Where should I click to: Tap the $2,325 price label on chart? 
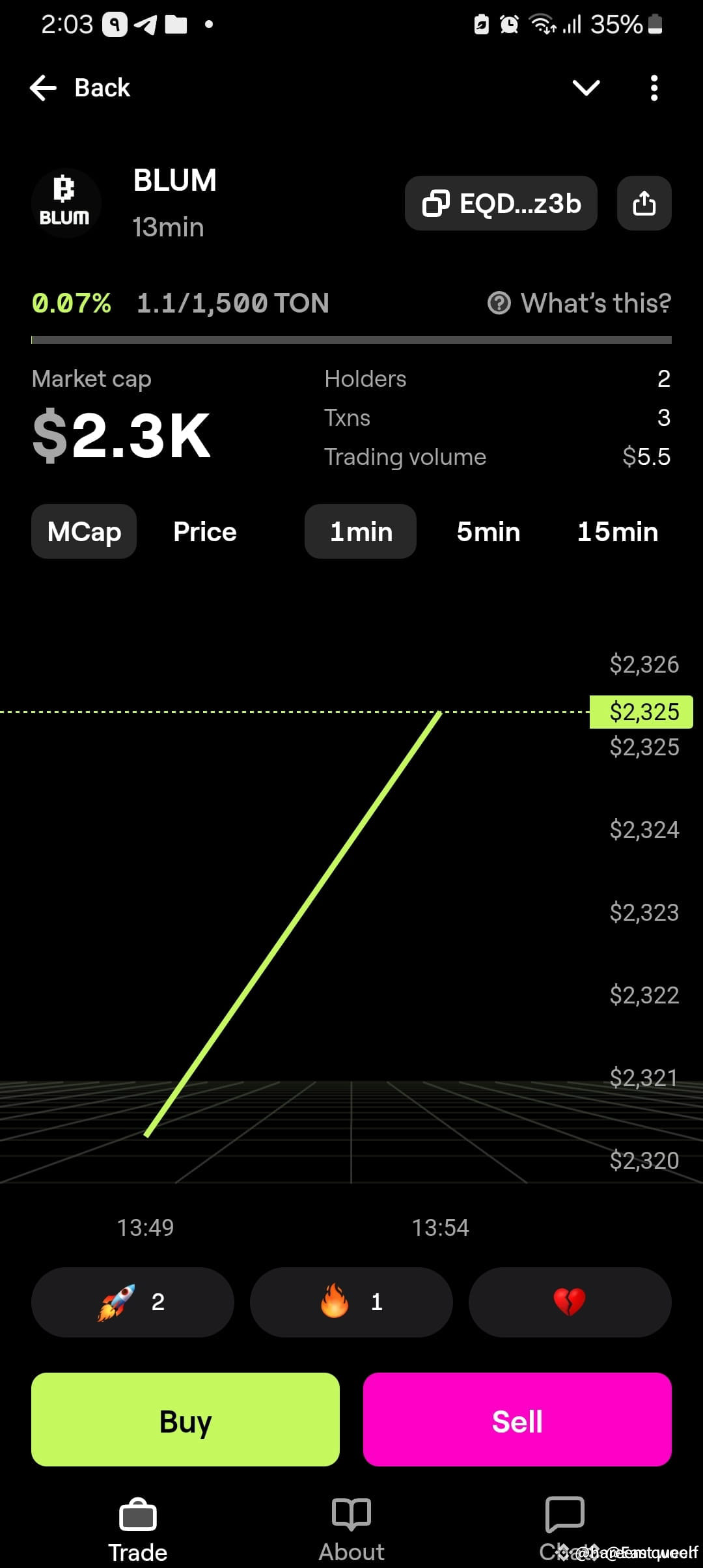pos(641,711)
